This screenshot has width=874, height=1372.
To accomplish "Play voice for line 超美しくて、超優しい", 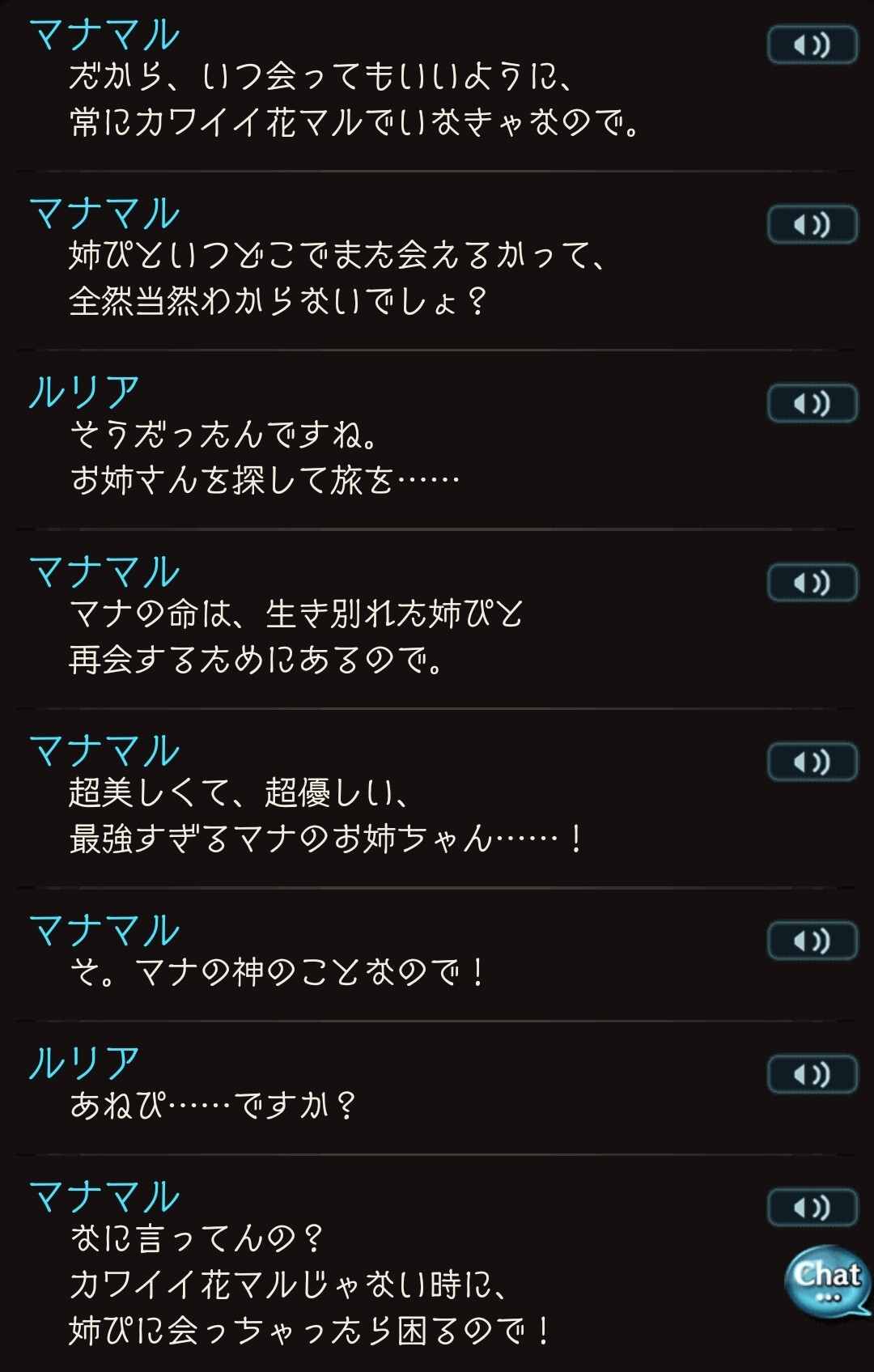I will point(812,762).
